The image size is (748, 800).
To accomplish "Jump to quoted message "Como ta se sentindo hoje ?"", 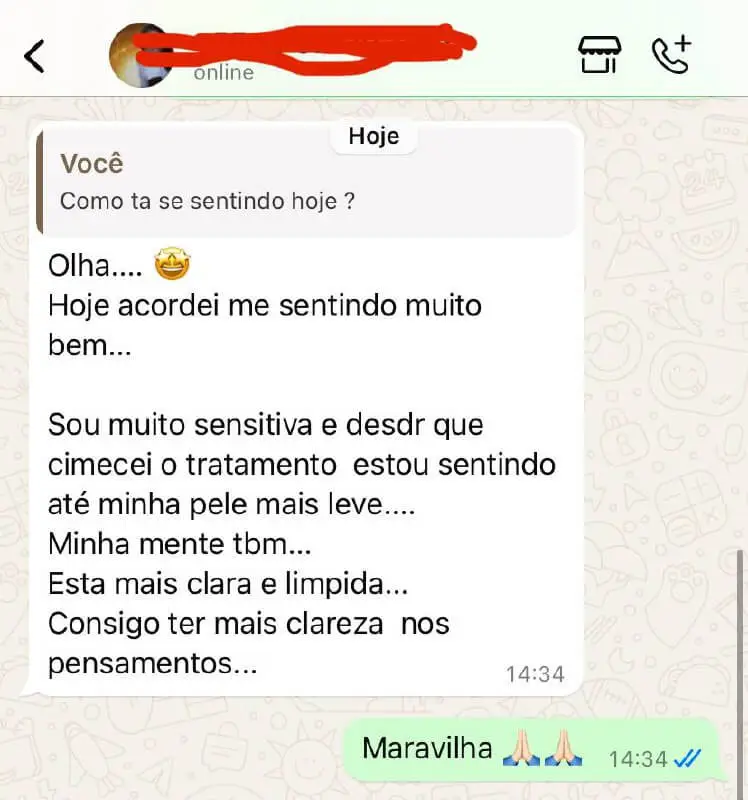I will pos(305,182).
